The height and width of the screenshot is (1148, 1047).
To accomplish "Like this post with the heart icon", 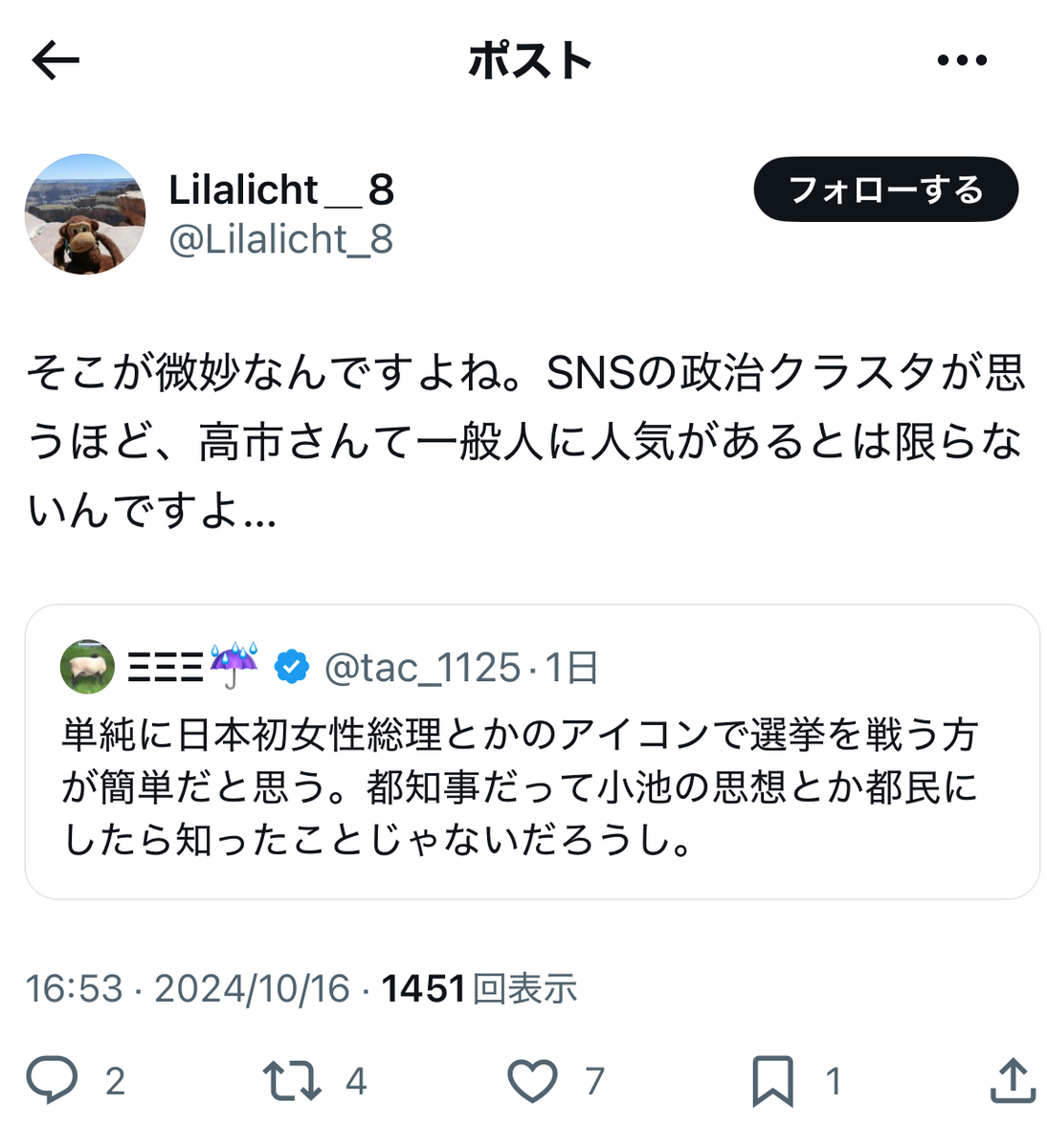I will click(532, 1081).
